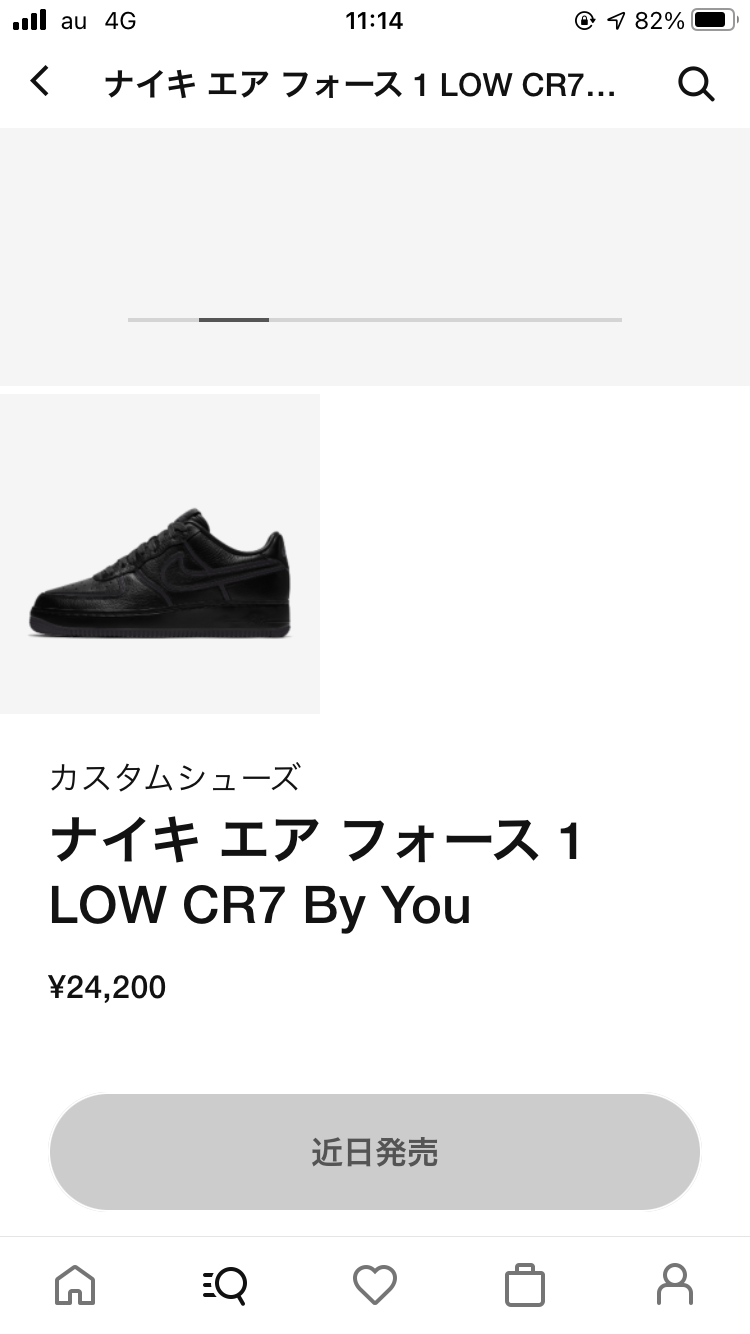Tap the image carousel progress bar
The image size is (750, 1334).
tap(375, 318)
